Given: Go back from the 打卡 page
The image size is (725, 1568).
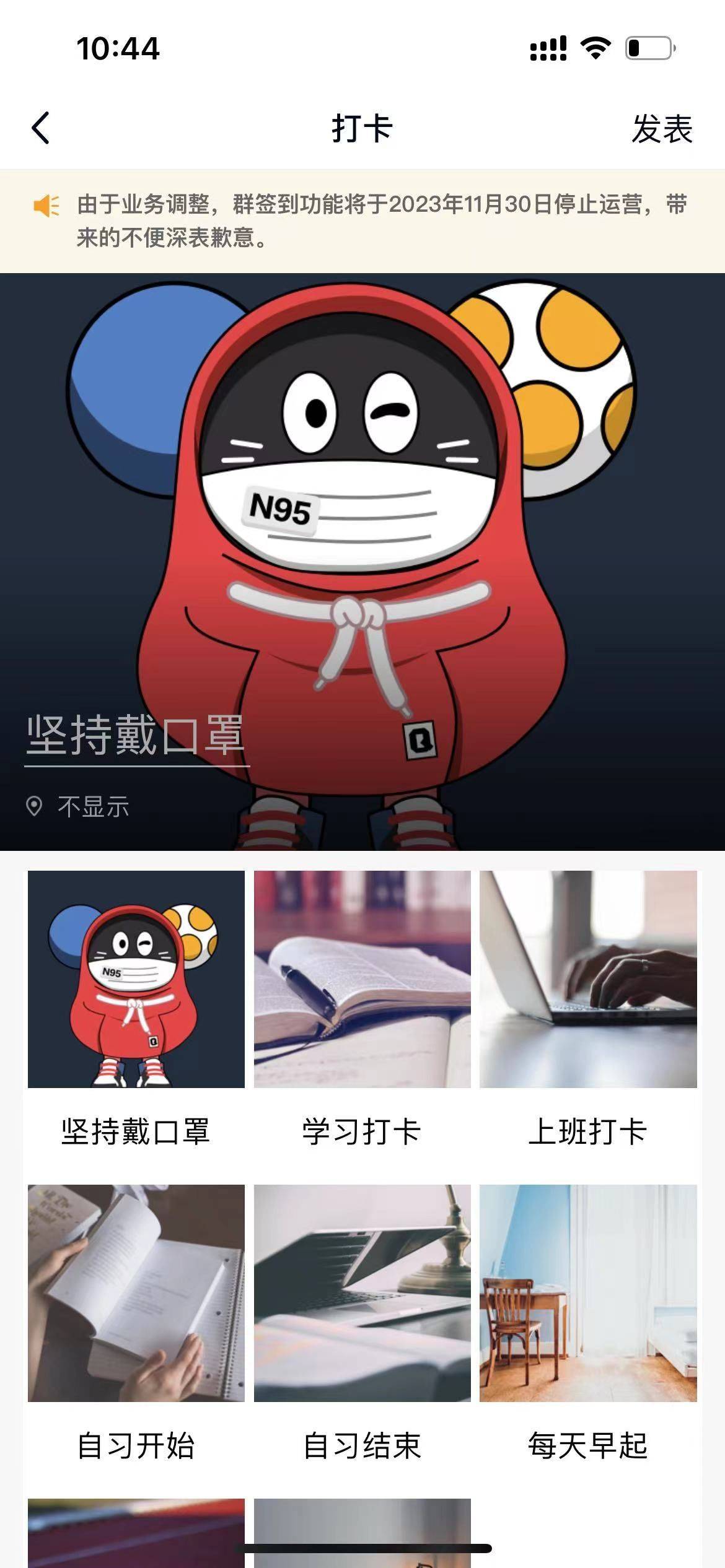Looking at the screenshot, I should [41, 128].
